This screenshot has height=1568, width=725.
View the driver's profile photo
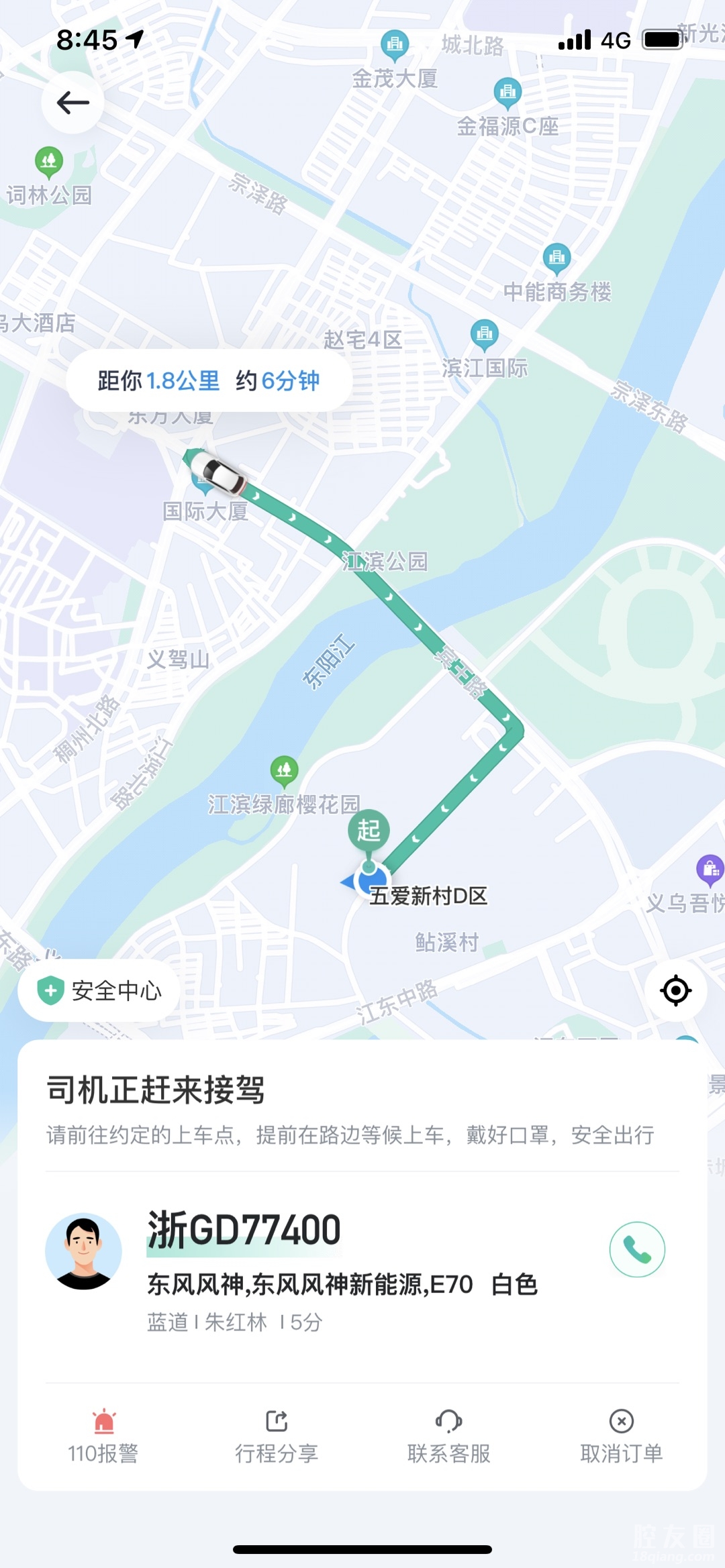tap(83, 1251)
